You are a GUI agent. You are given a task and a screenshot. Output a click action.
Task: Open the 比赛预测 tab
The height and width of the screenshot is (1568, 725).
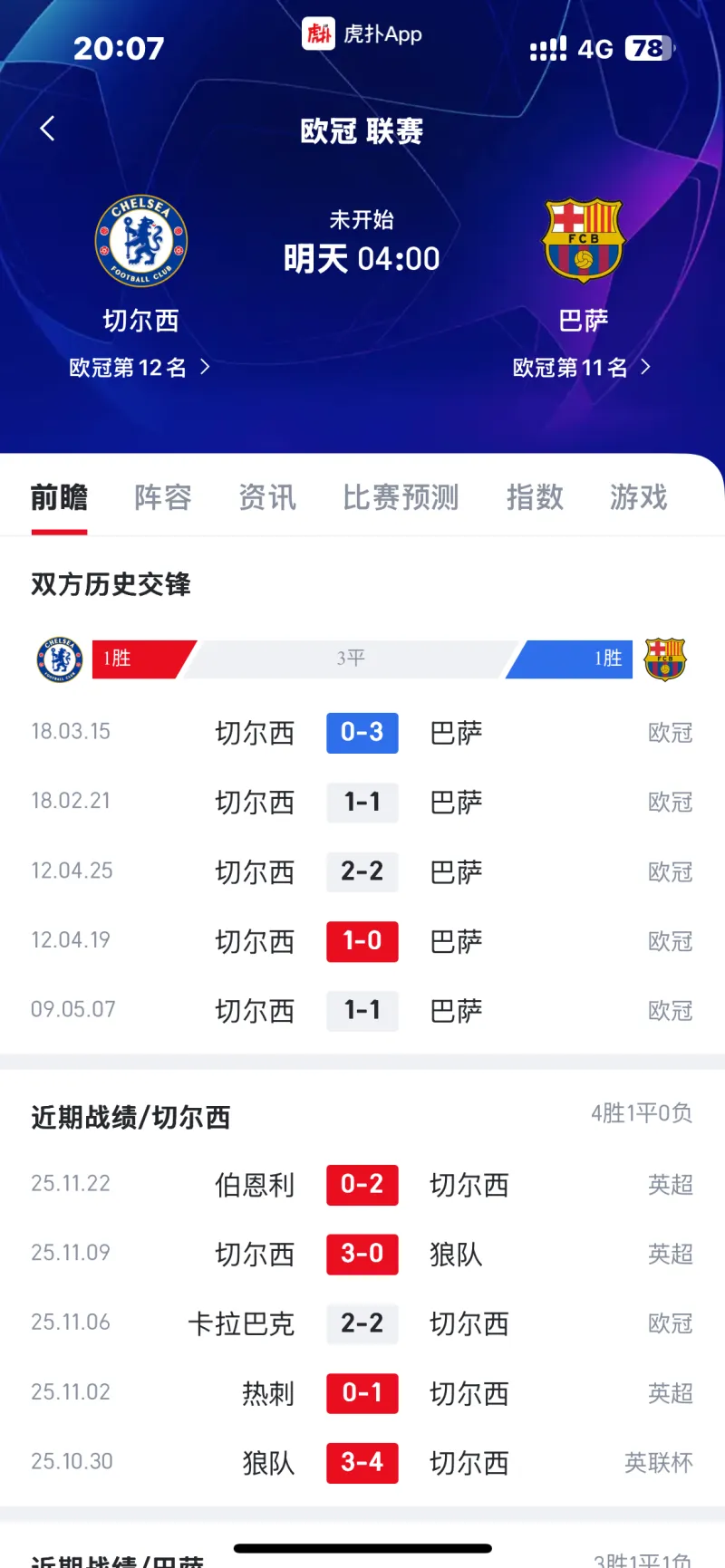(401, 497)
